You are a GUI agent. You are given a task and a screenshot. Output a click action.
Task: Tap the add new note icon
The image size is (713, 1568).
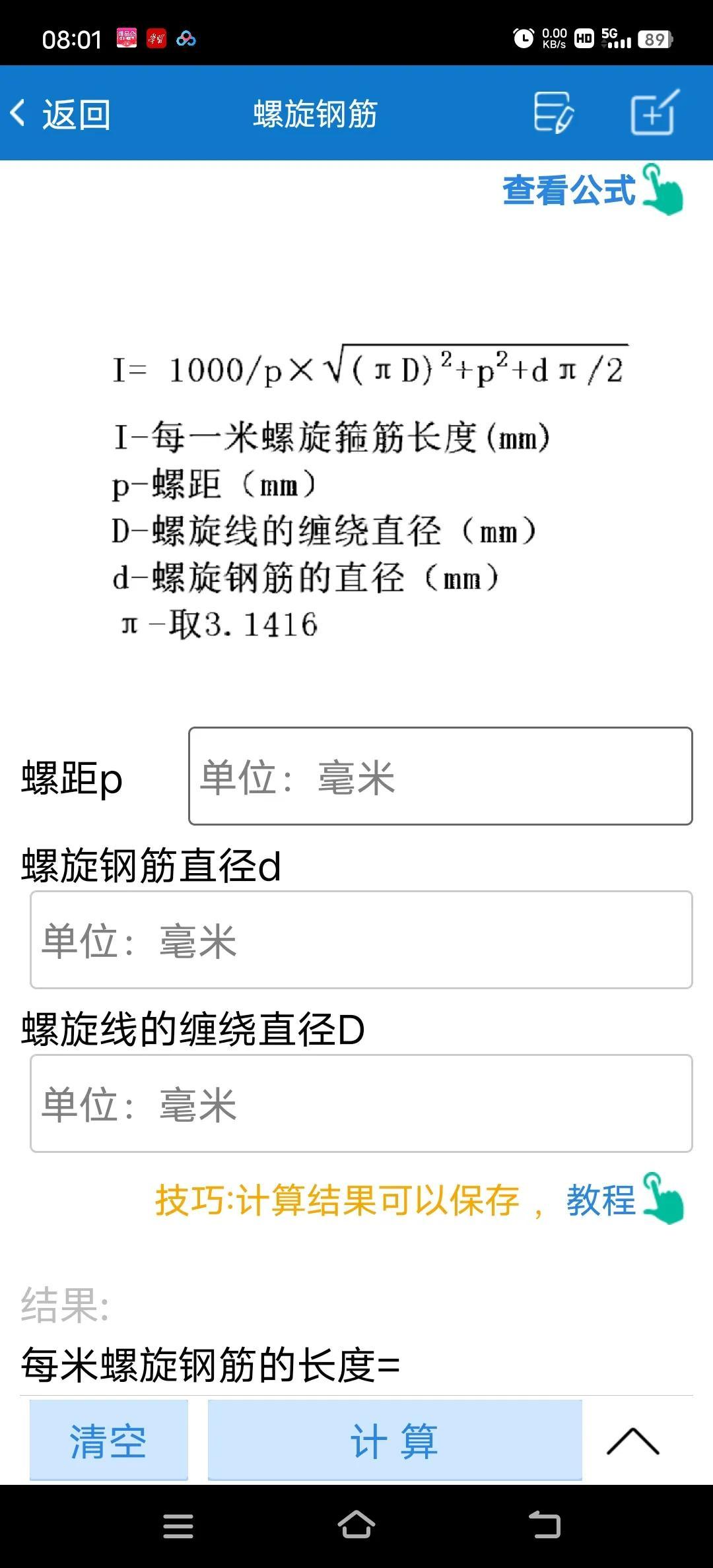coord(654,113)
